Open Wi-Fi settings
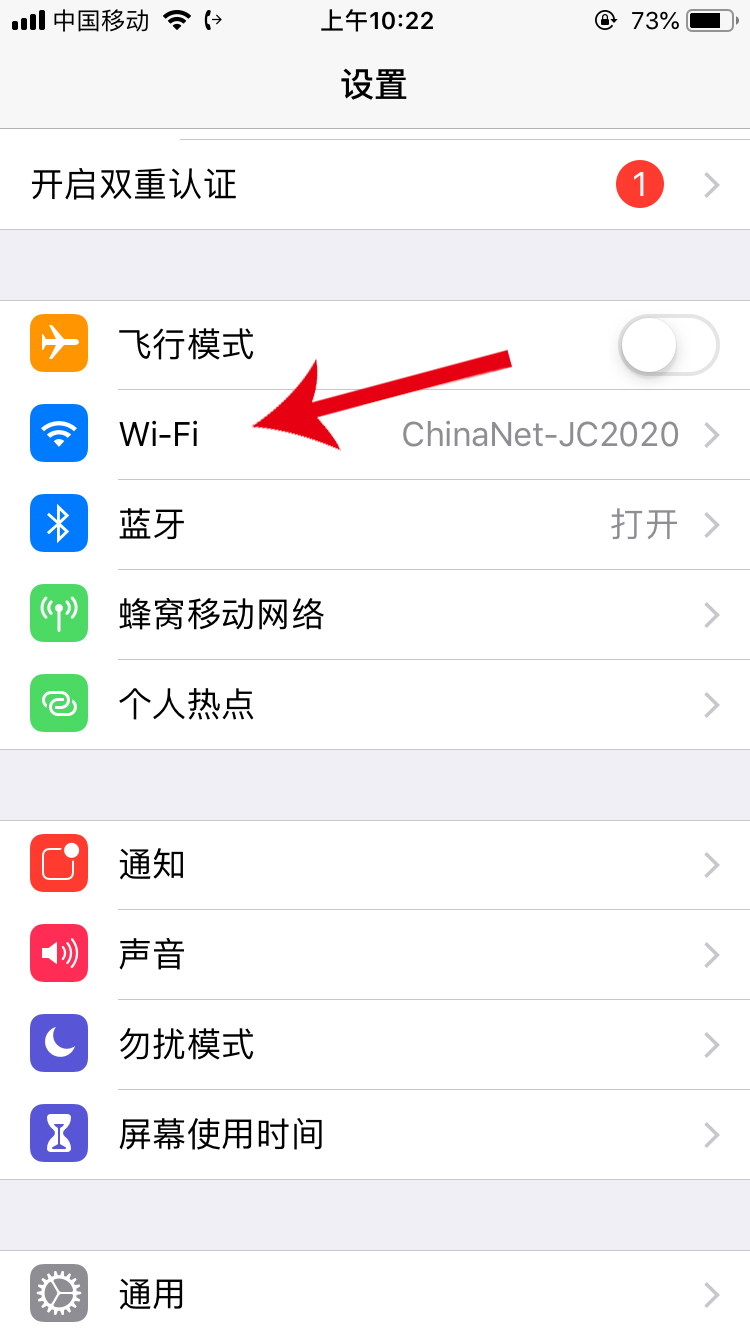Screen dimensions: 750x1334 [375, 435]
